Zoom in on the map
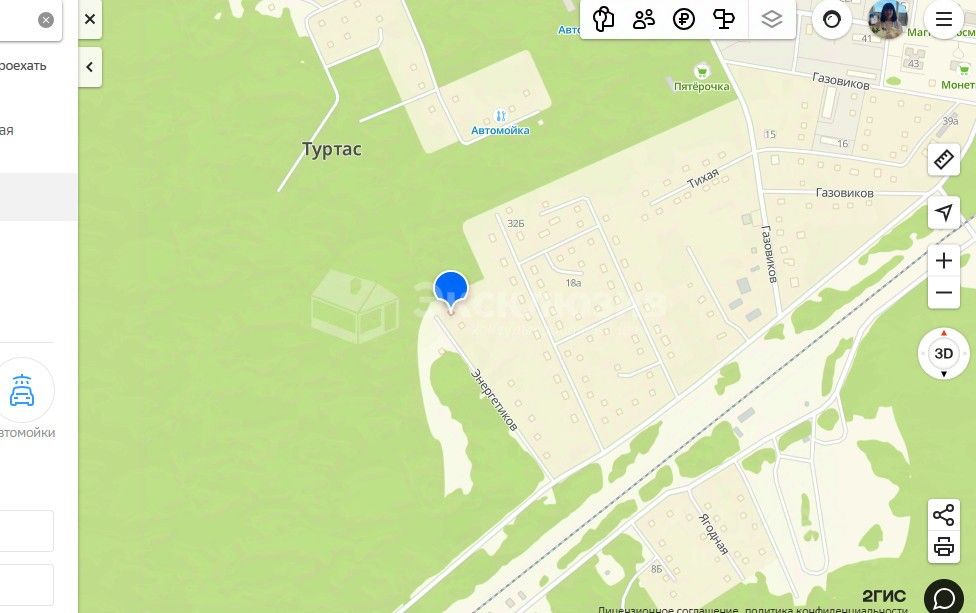976x613 pixels. point(943,261)
